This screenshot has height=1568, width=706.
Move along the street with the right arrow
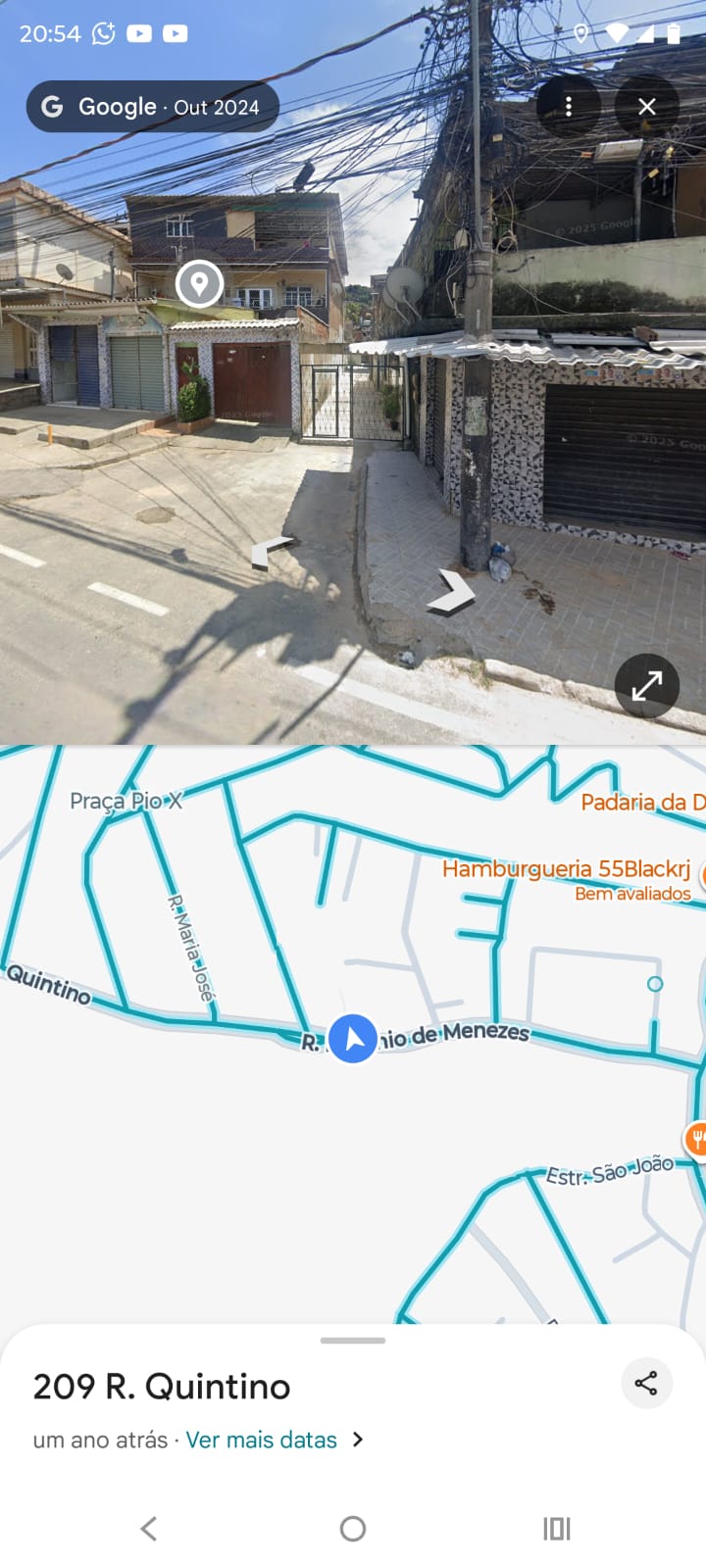[451, 592]
